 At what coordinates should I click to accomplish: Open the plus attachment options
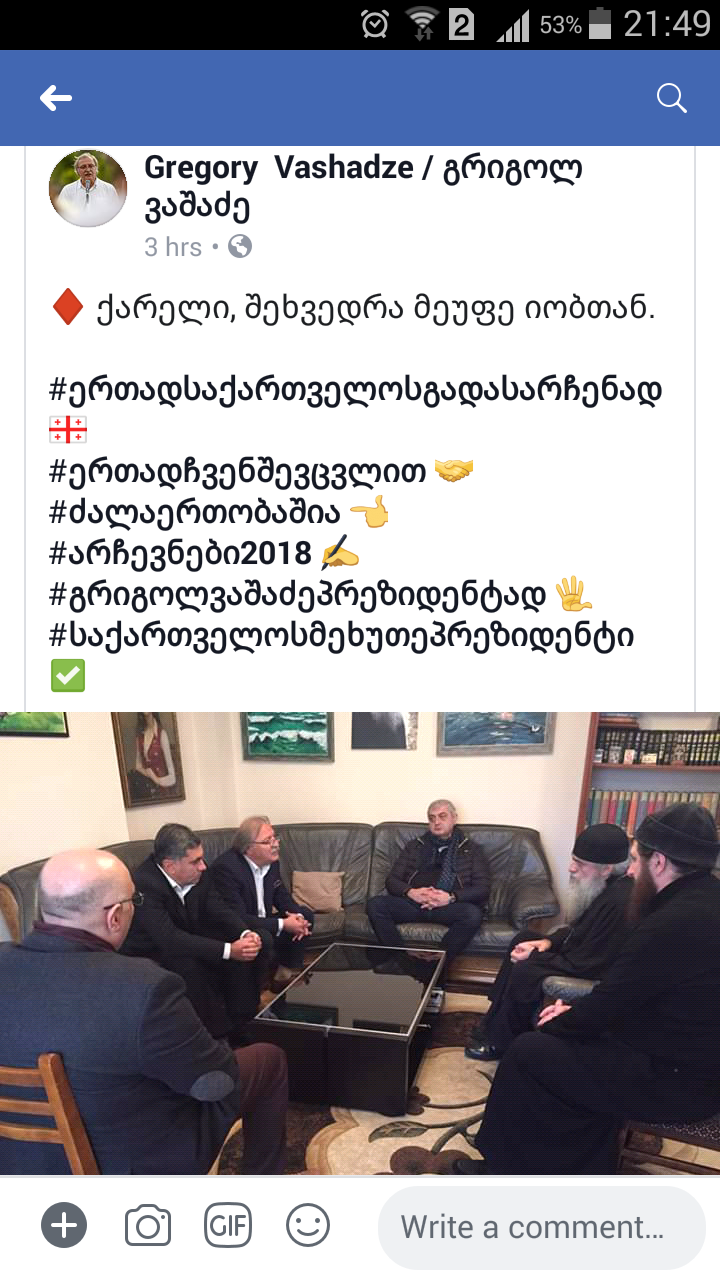click(x=64, y=1226)
